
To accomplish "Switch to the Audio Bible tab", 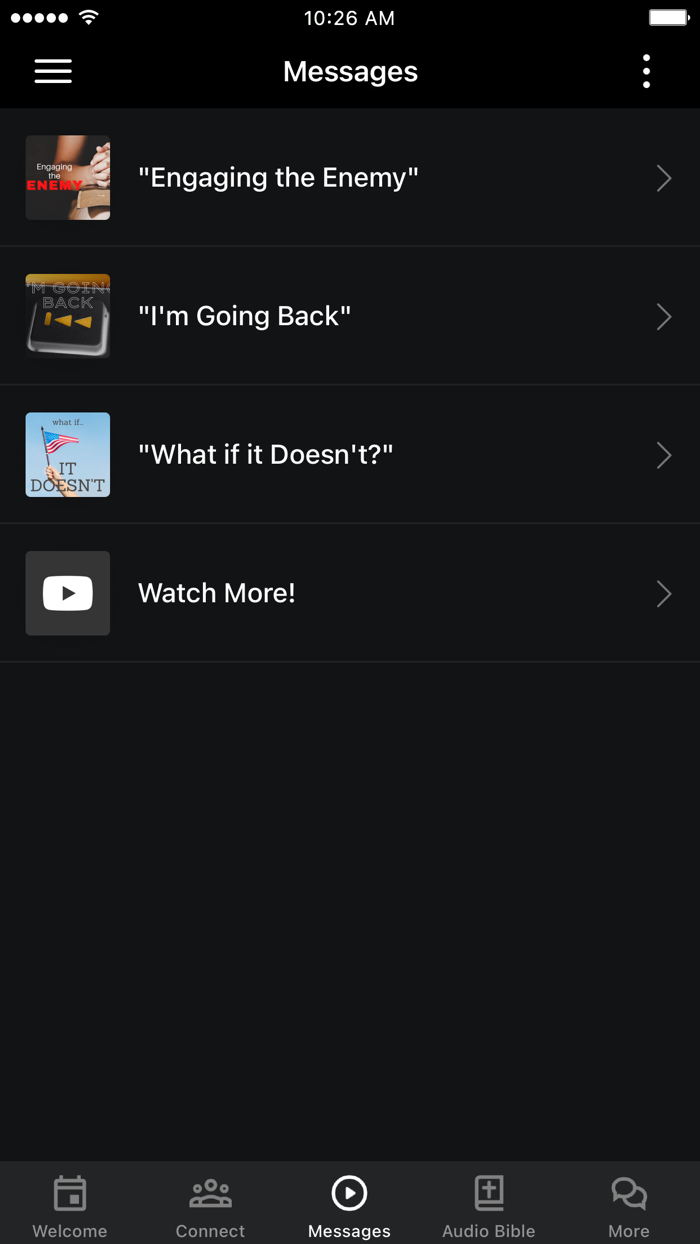I will pyautogui.click(x=489, y=1205).
